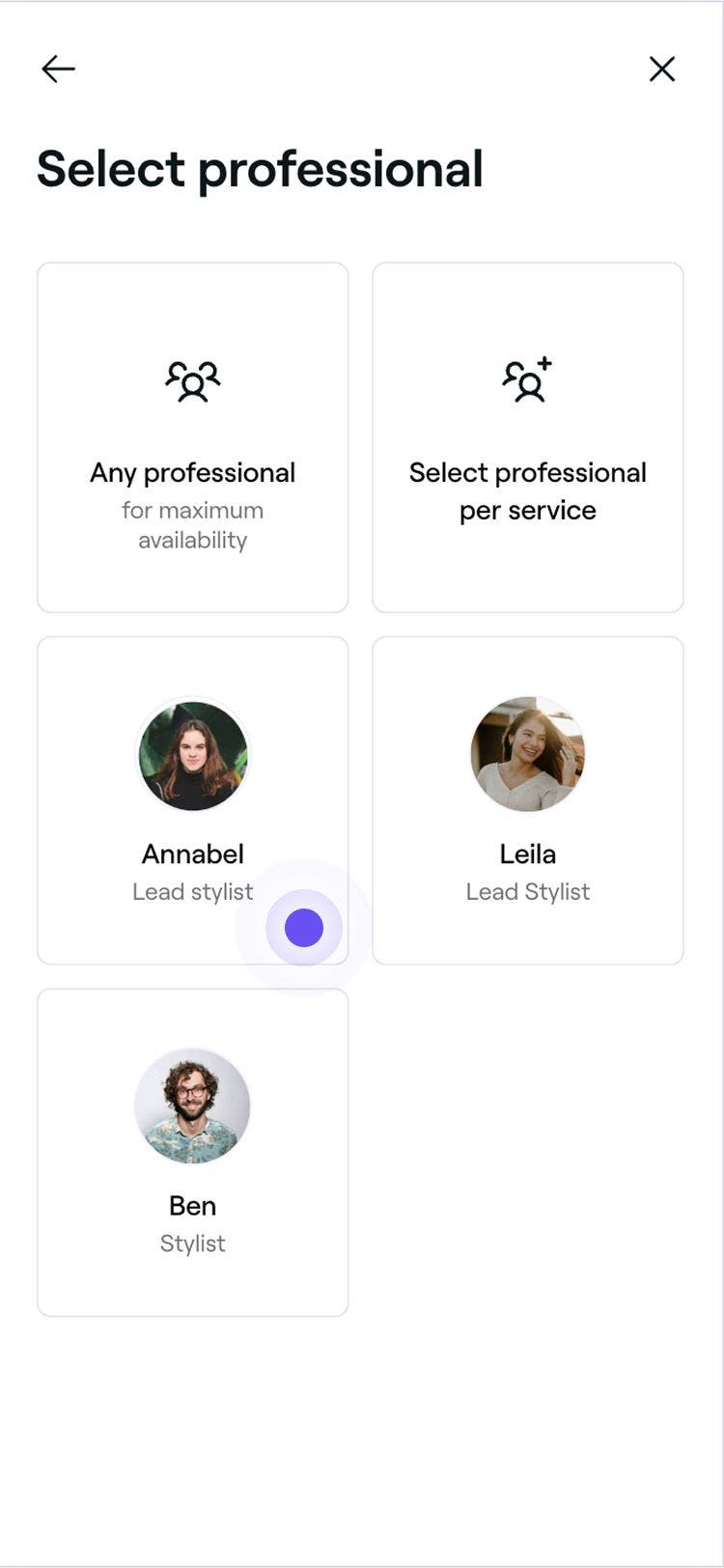Click the Stylist text under Ben
This screenshot has height=1568, width=724.
[x=192, y=1243]
